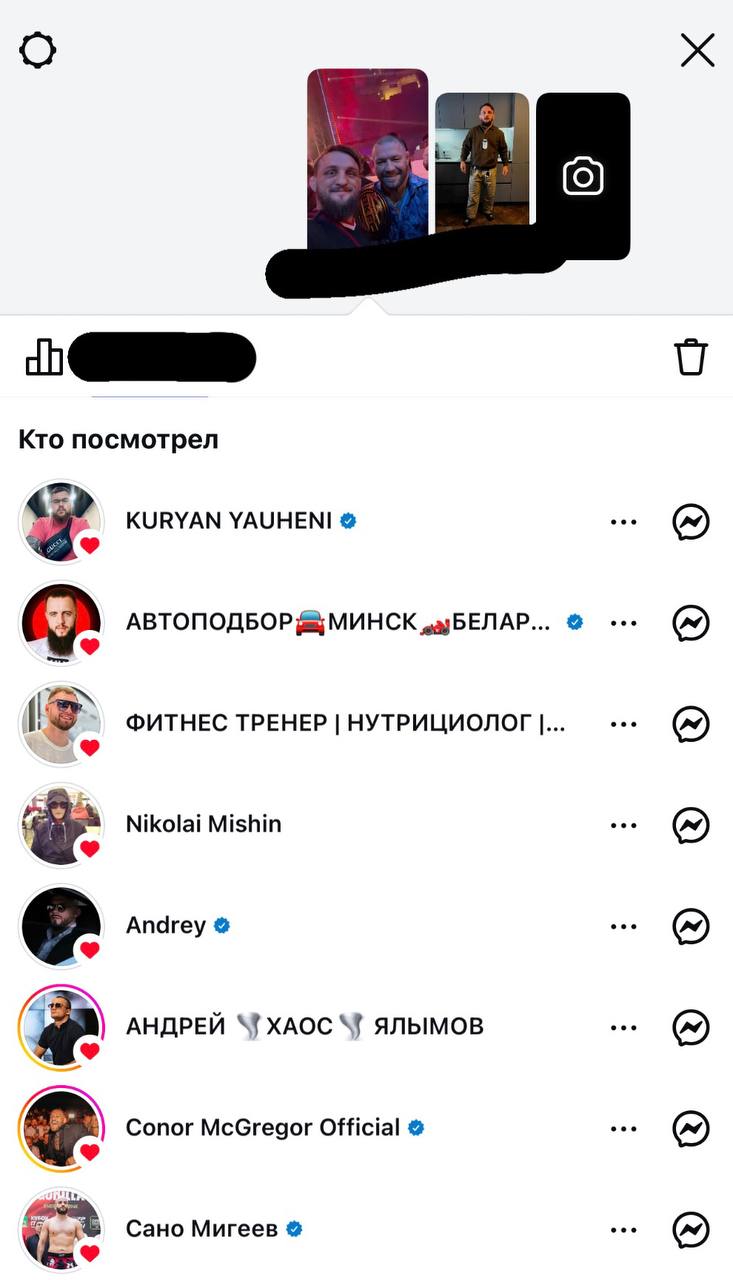Image resolution: width=733 pixels, height=1280 pixels.
Task: Message KURYAN YAUHENI via messenger icon
Action: click(691, 522)
